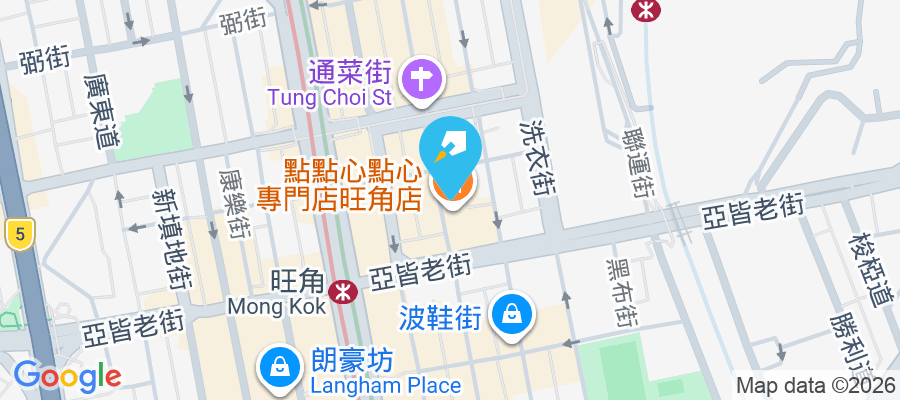
Task: Open the Tung Choi St church marker
Action: pyautogui.click(x=417, y=79)
